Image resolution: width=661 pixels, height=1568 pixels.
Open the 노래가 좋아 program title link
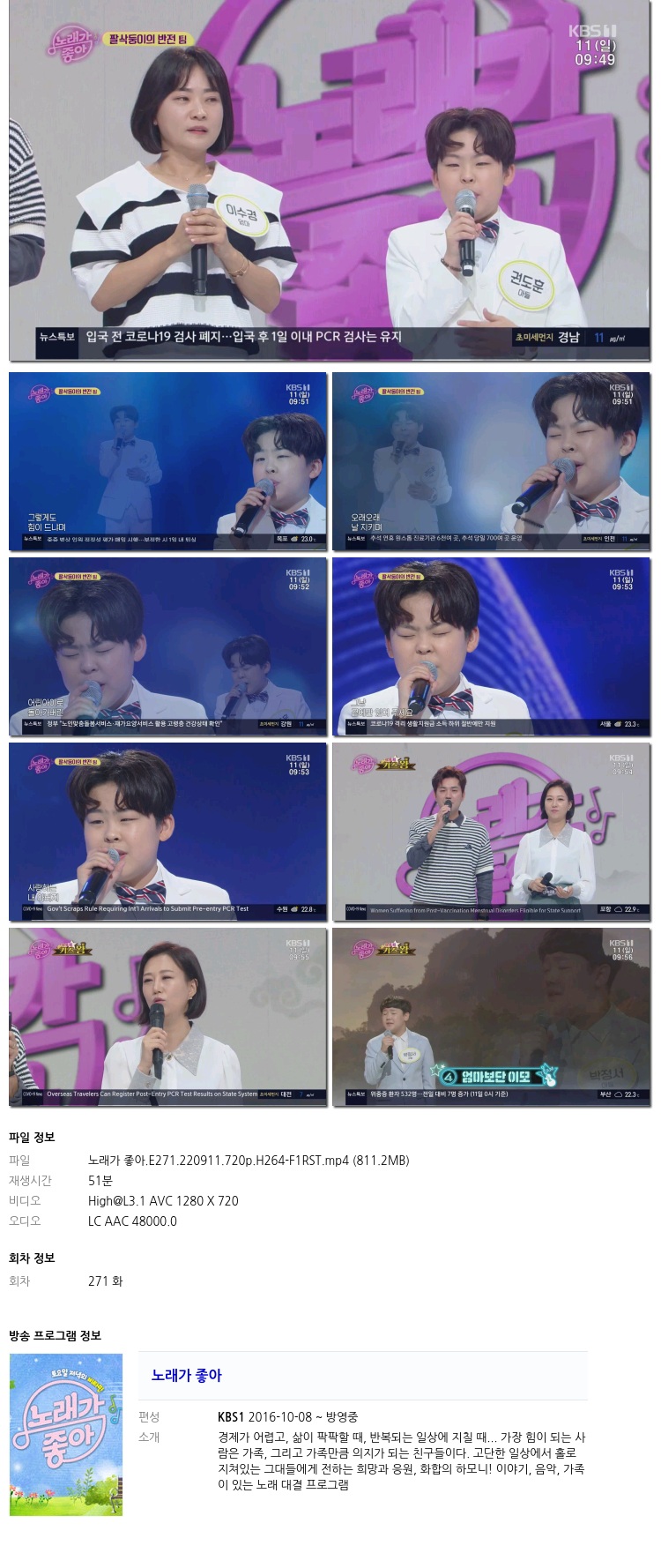187,1375
